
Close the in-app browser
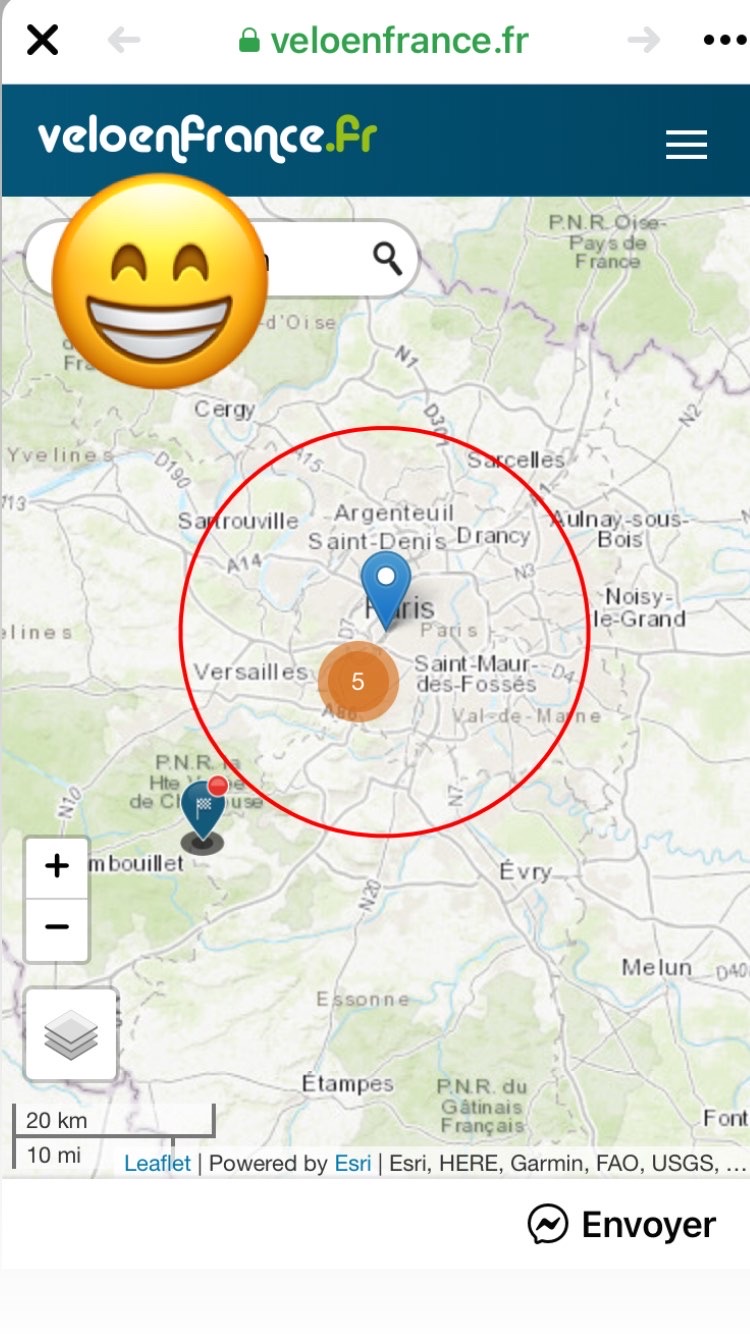tap(42, 40)
